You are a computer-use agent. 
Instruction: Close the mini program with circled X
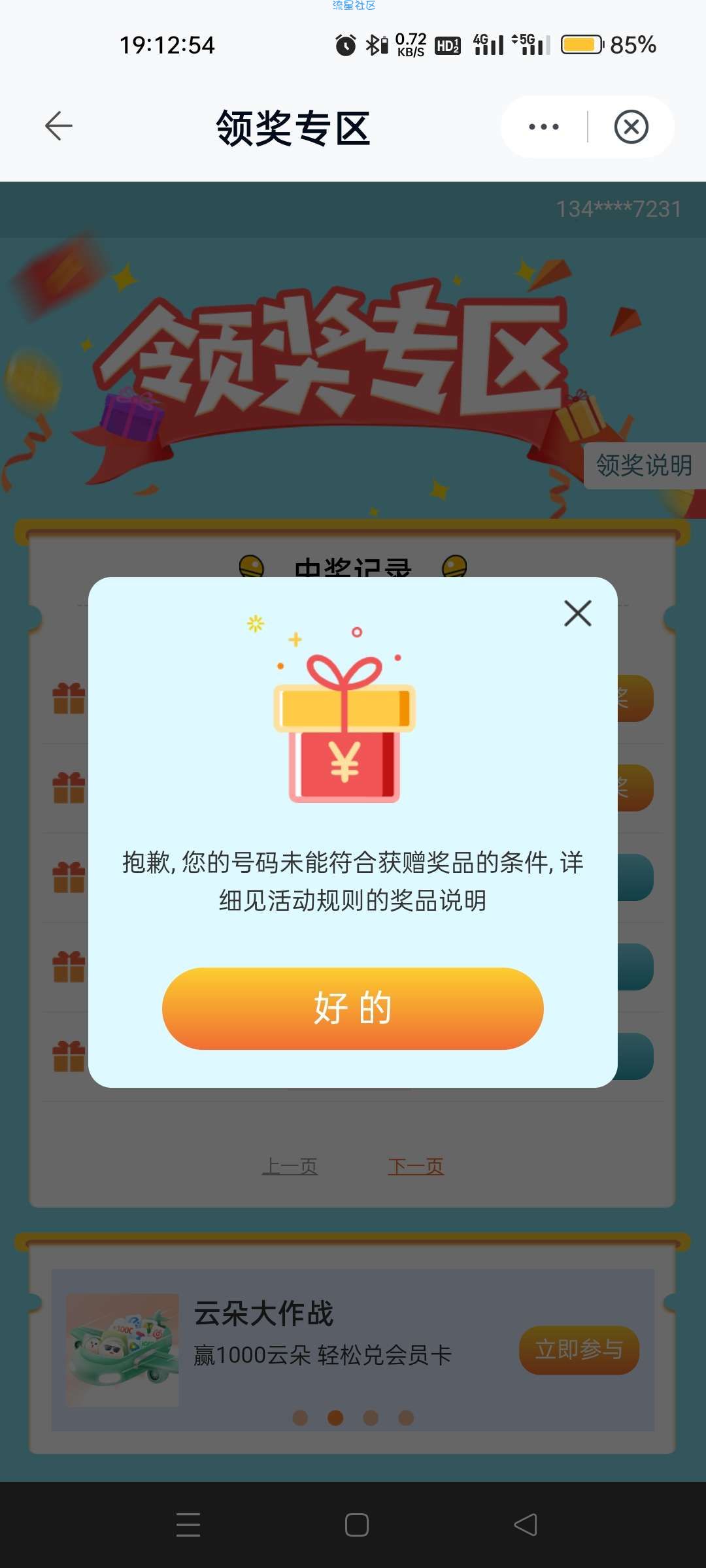631,127
